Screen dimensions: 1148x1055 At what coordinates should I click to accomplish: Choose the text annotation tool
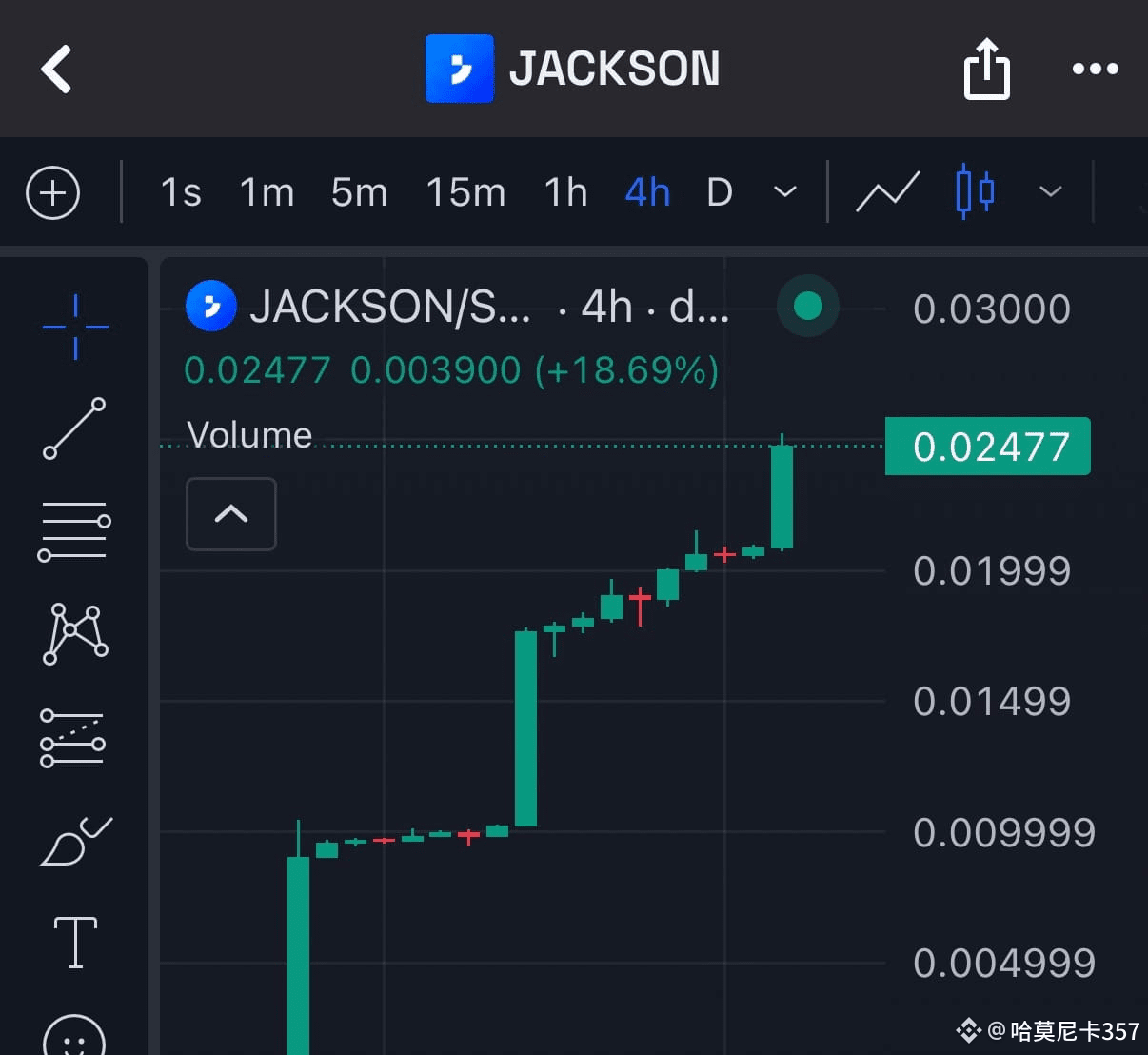[75, 942]
